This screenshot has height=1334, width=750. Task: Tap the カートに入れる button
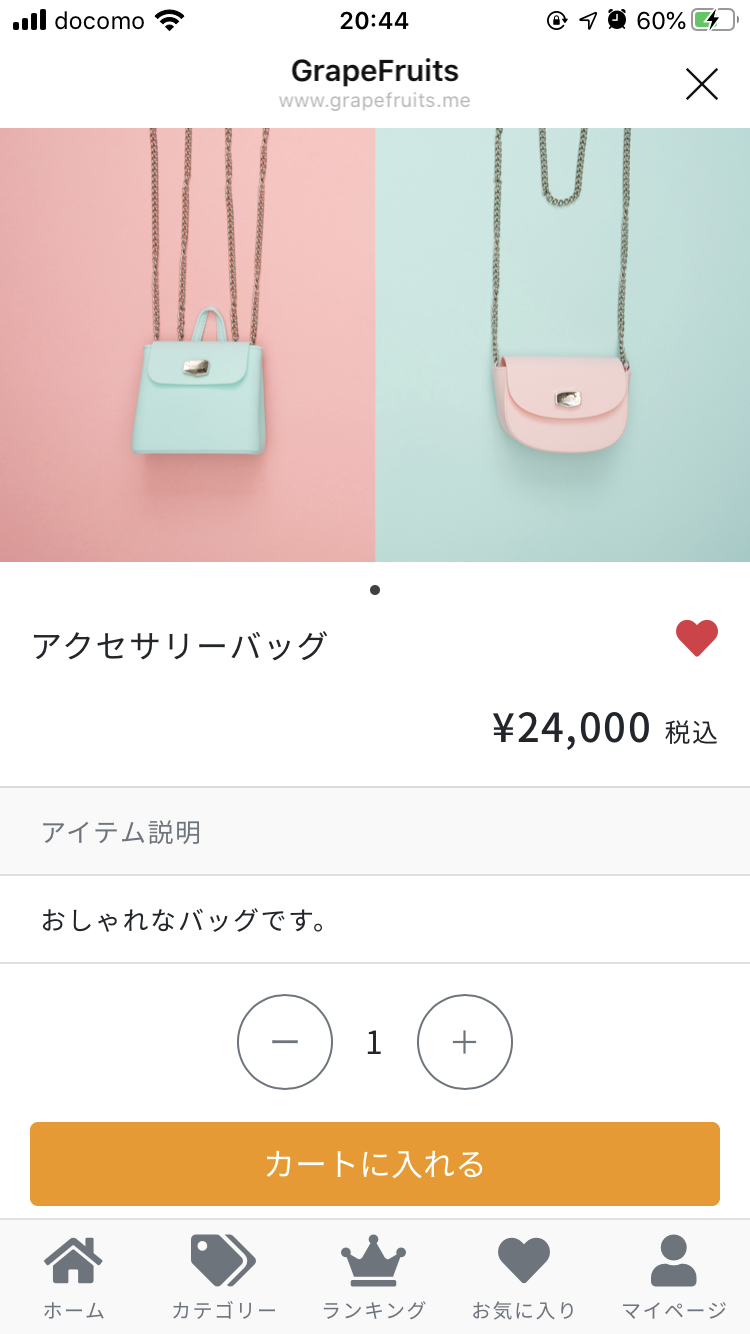pos(375,1164)
